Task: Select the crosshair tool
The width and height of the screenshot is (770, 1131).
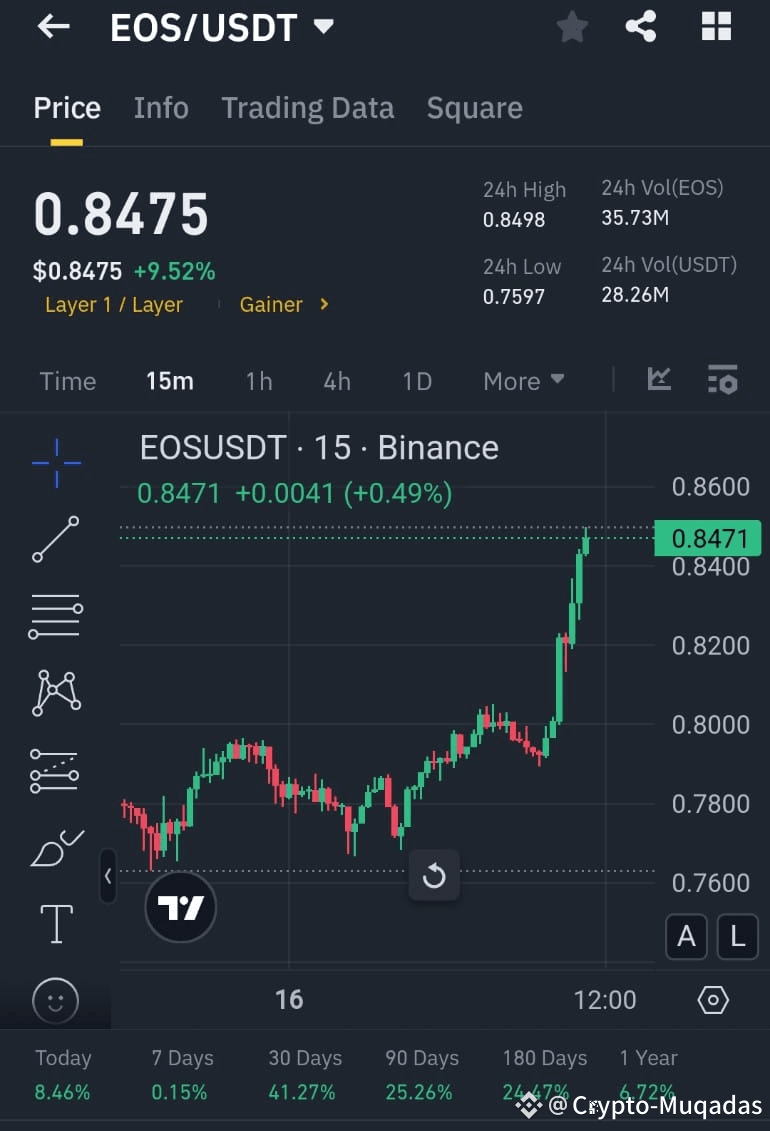Action: tap(55, 462)
